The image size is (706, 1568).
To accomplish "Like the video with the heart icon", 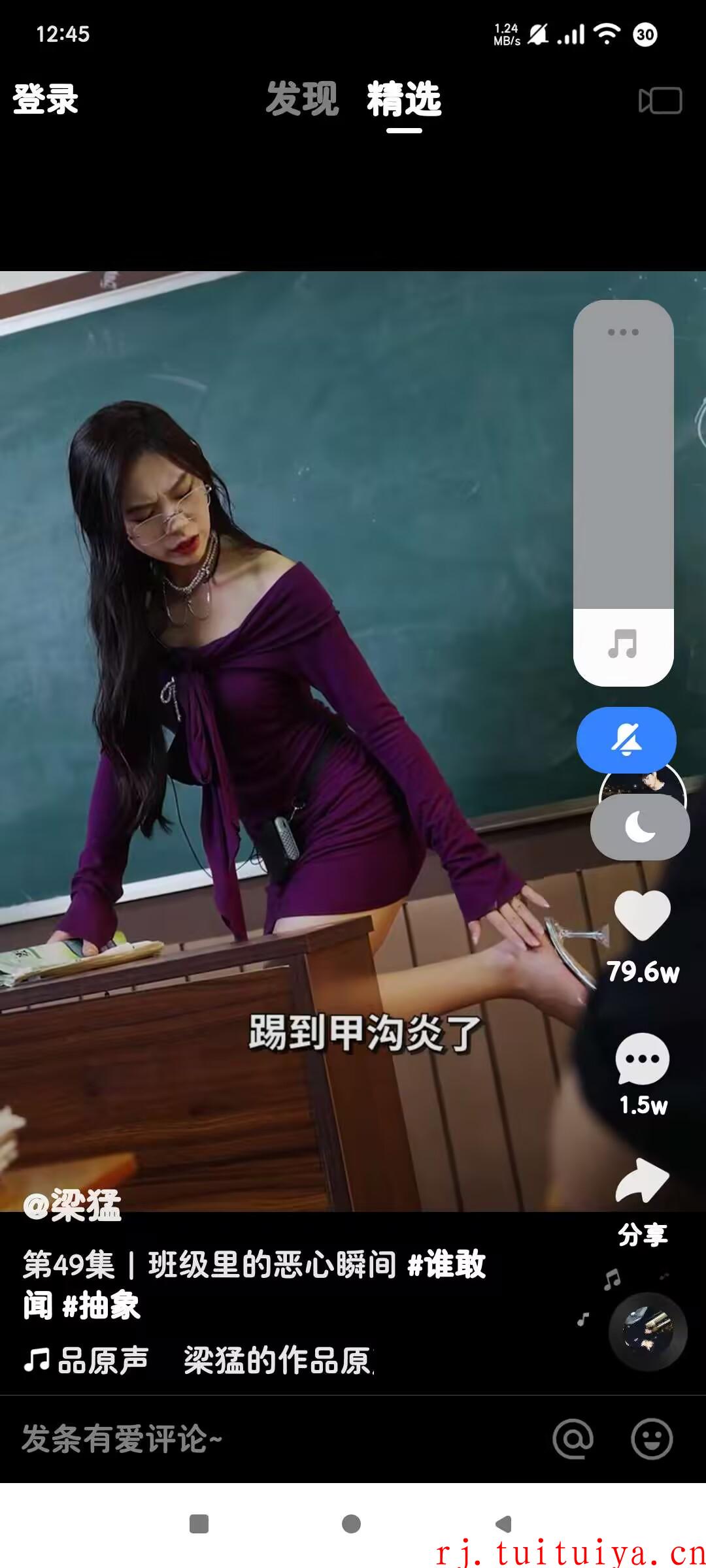I will click(x=643, y=915).
